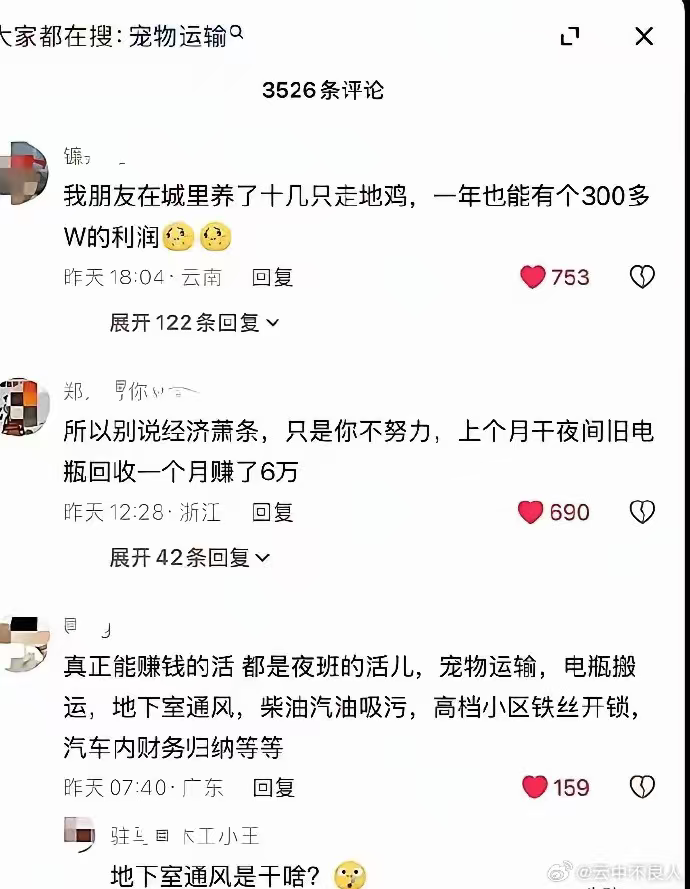Expand the comments panel to full screen

pyautogui.click(x=570, y=37)
